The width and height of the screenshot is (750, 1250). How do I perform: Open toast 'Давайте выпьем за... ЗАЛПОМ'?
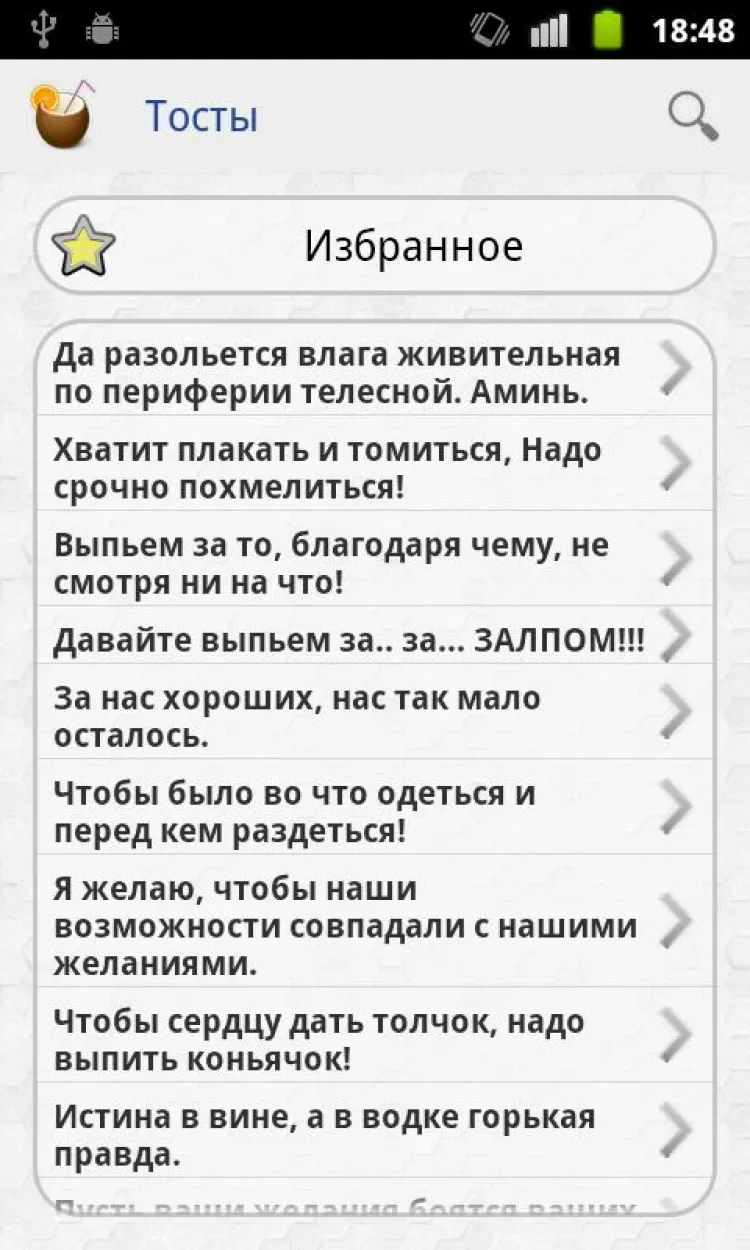point(375,636)
